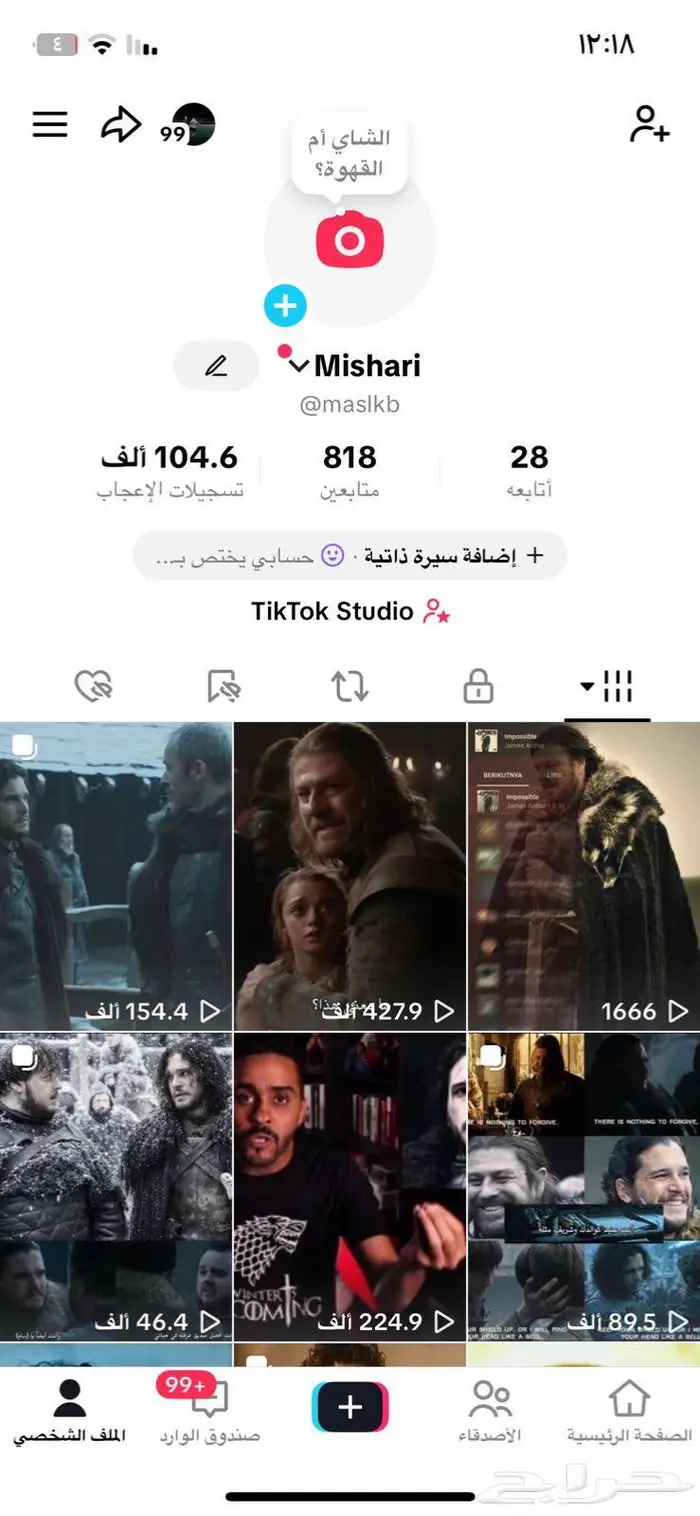Open صندوق الوارد inbox
The width and height of the screenshot is (700, 1516).
(x=210, y=1412)
